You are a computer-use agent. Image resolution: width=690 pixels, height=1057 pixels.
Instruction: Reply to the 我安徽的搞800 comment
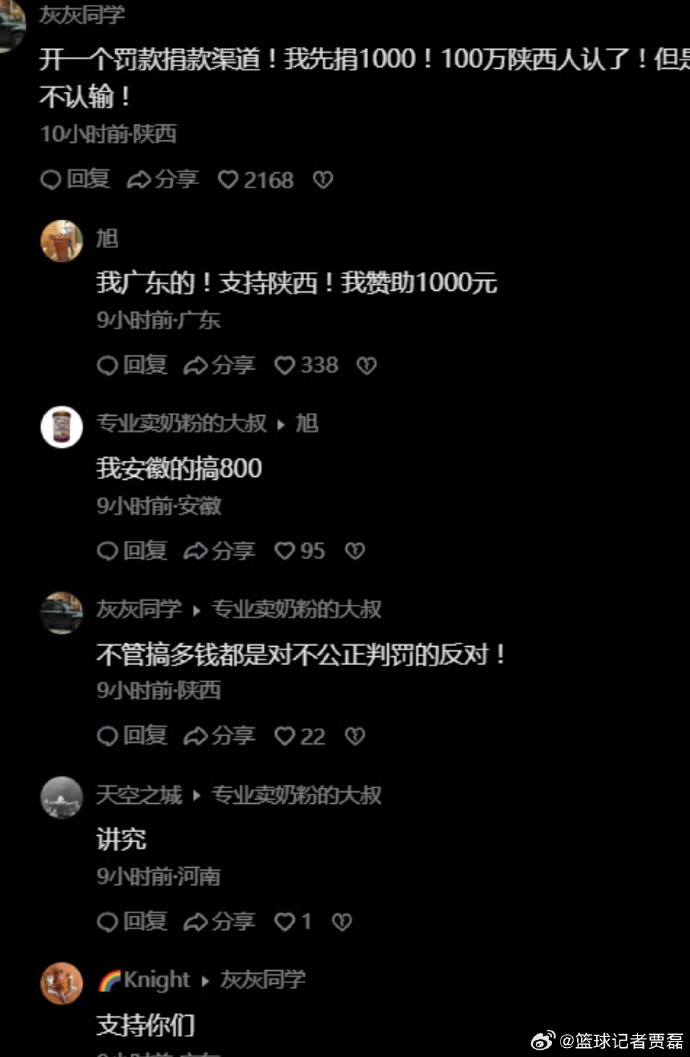click(132, 551)
